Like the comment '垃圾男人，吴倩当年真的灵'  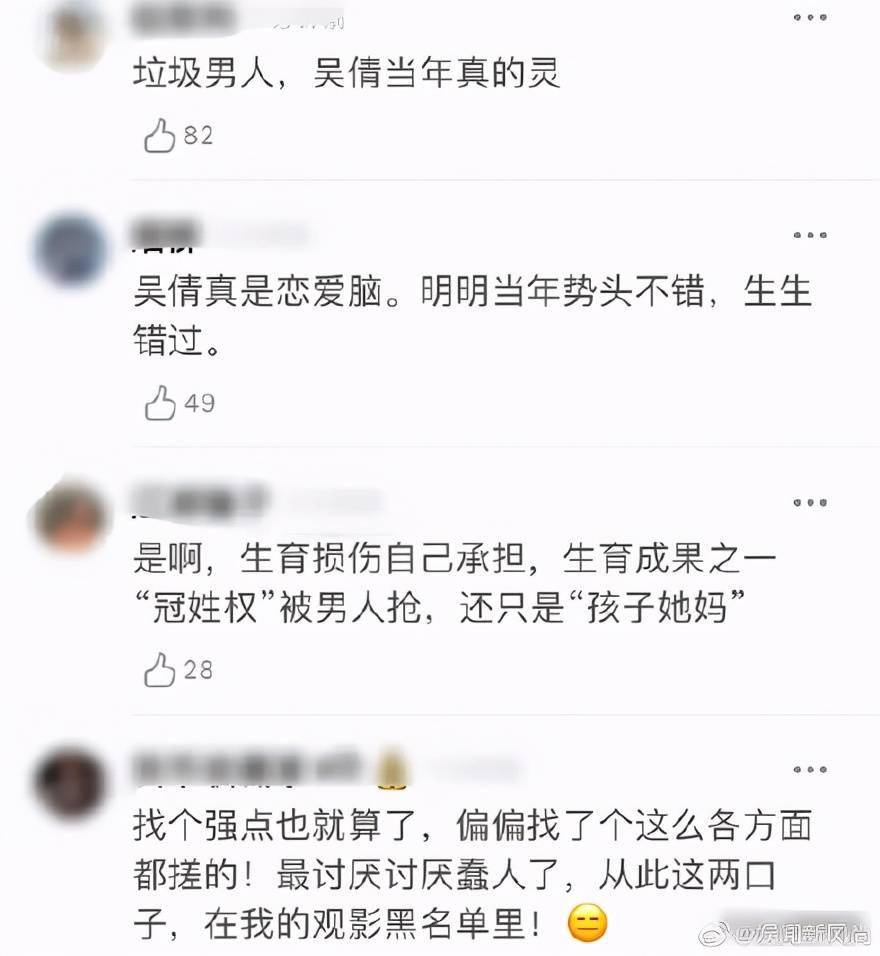[160, 136]
